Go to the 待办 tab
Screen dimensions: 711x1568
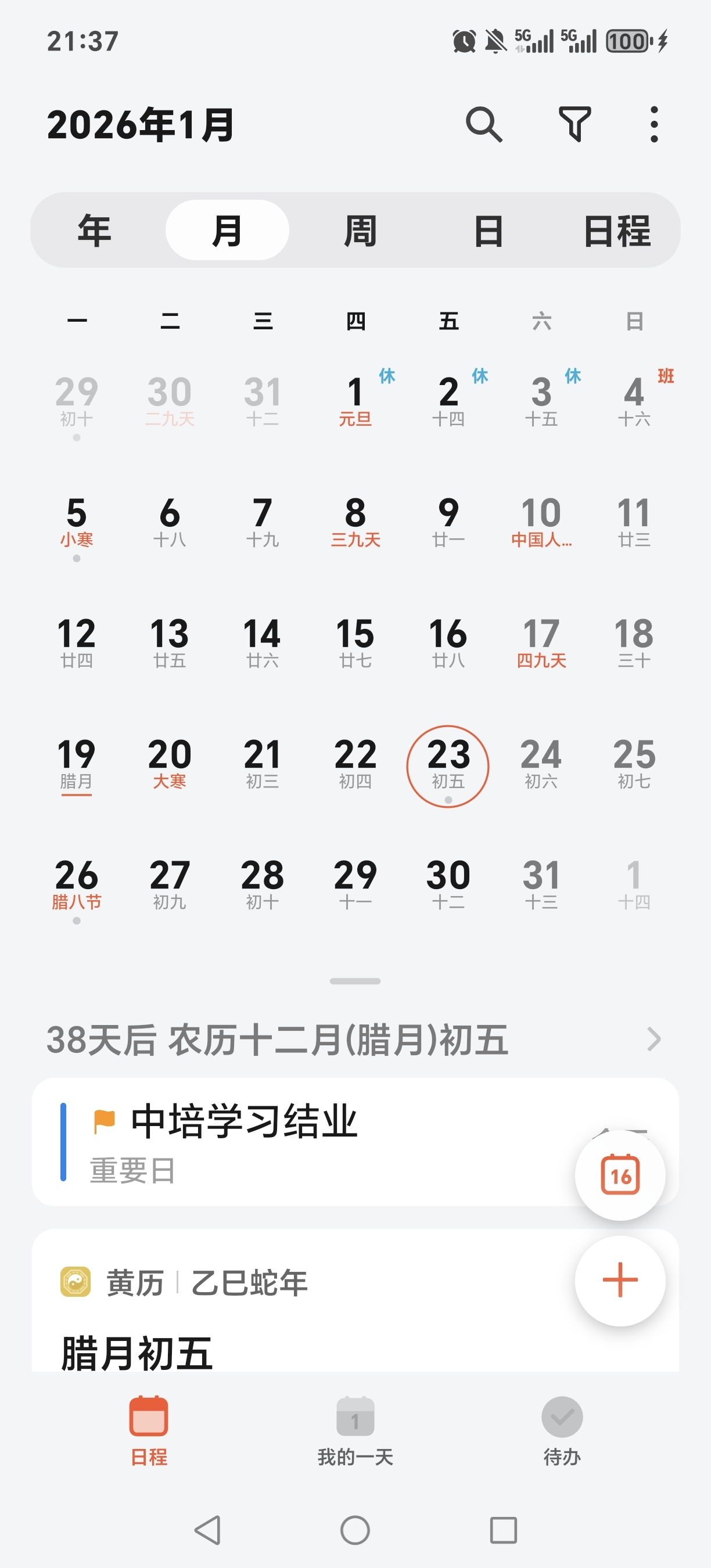[561, 1430]
